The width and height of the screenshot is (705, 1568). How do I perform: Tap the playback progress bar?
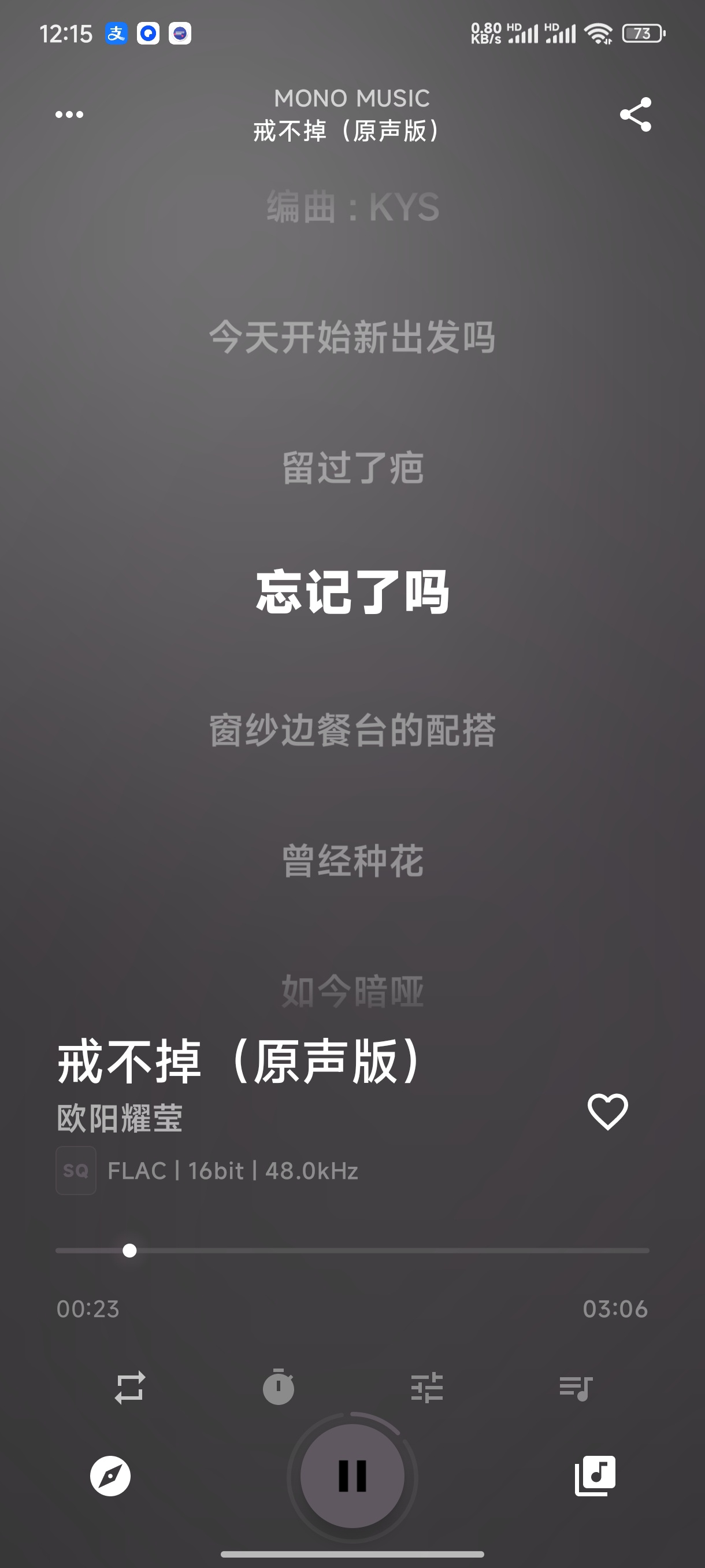pos(352,1251)
